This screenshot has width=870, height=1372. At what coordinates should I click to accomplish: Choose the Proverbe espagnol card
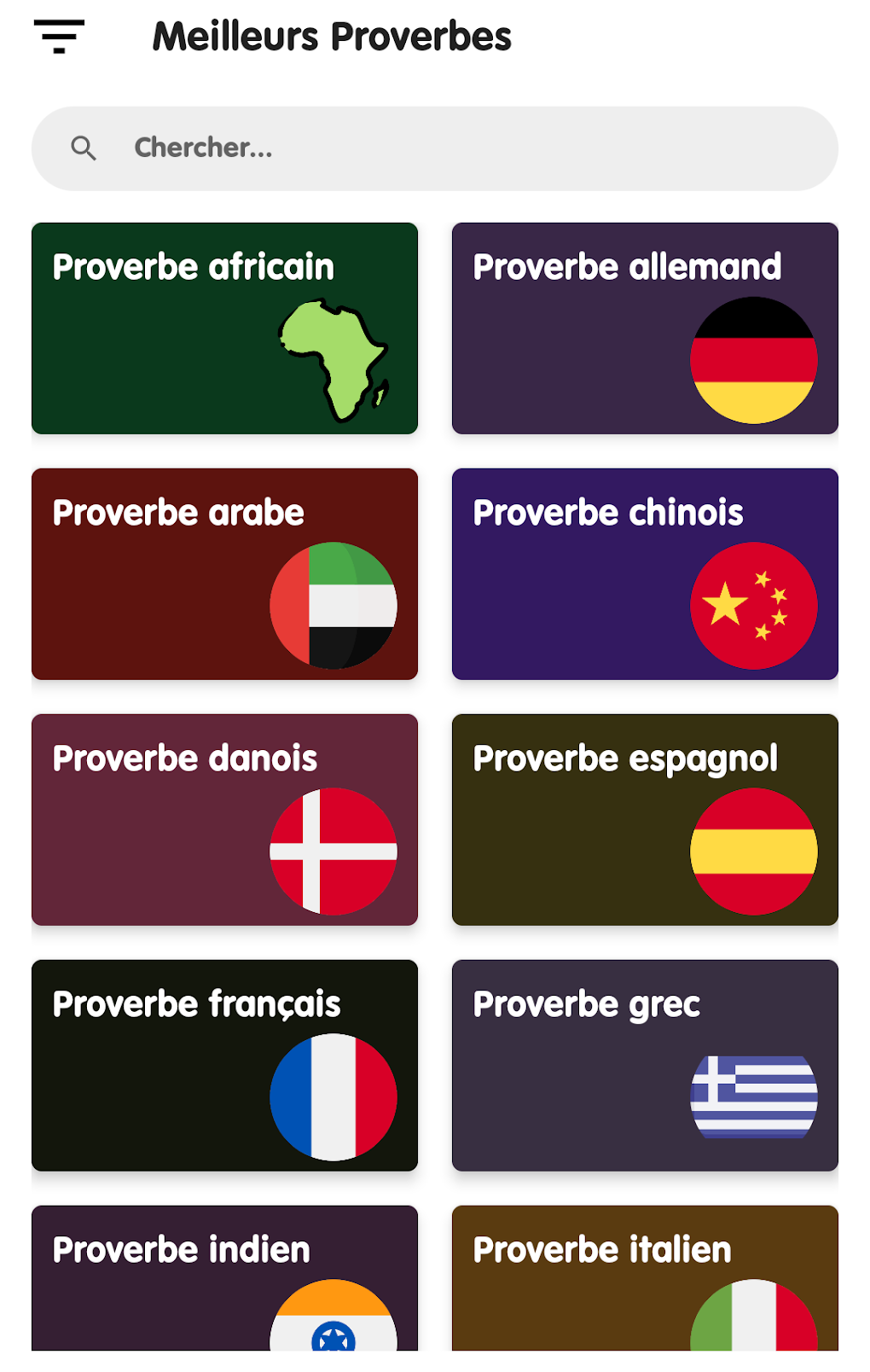click(645, 820)
